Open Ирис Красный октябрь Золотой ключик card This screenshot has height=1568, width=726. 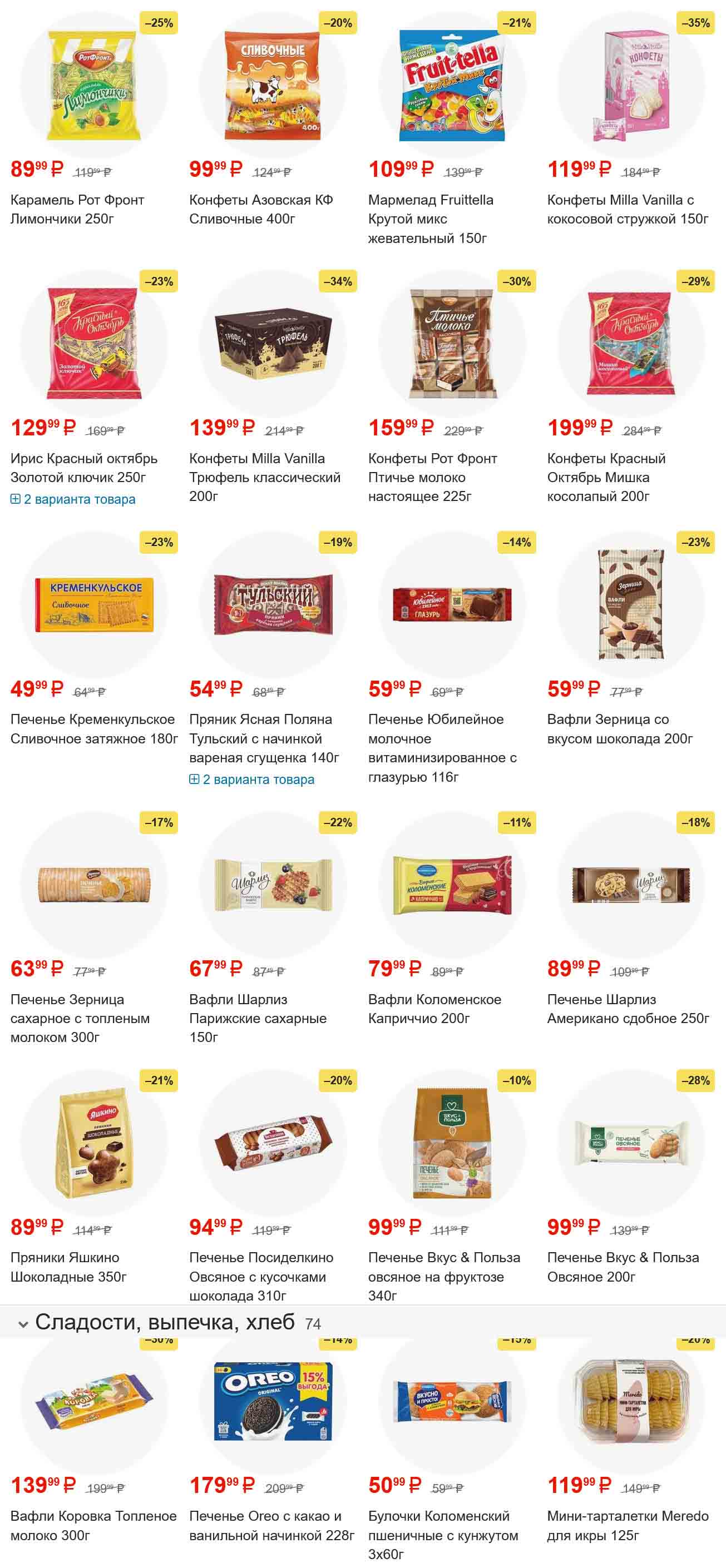83,468
